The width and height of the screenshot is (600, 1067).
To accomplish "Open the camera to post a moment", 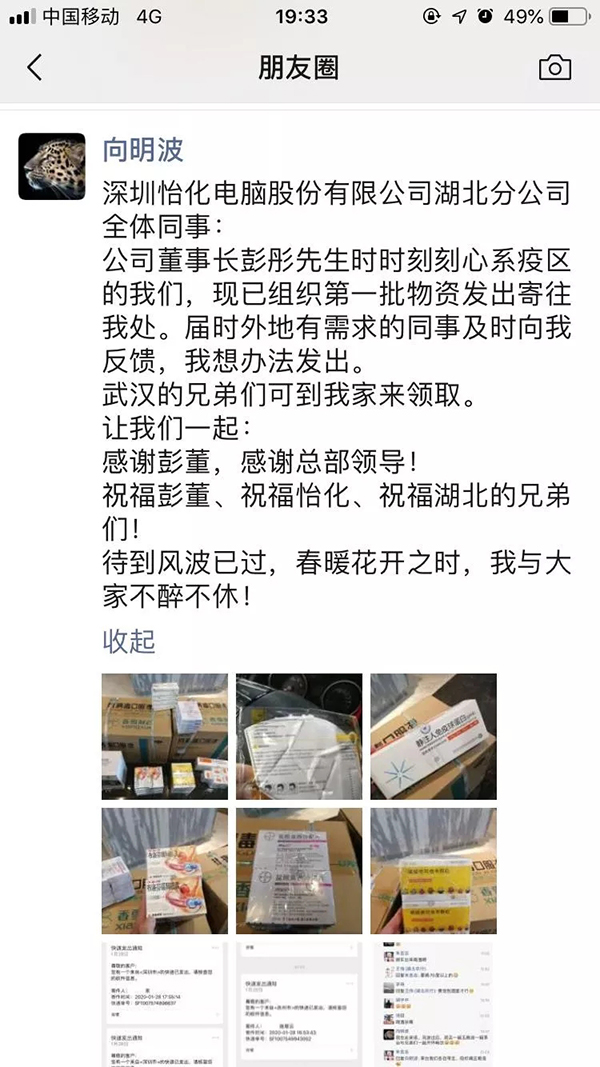I will pyautogui.click(x=554, y=67).
